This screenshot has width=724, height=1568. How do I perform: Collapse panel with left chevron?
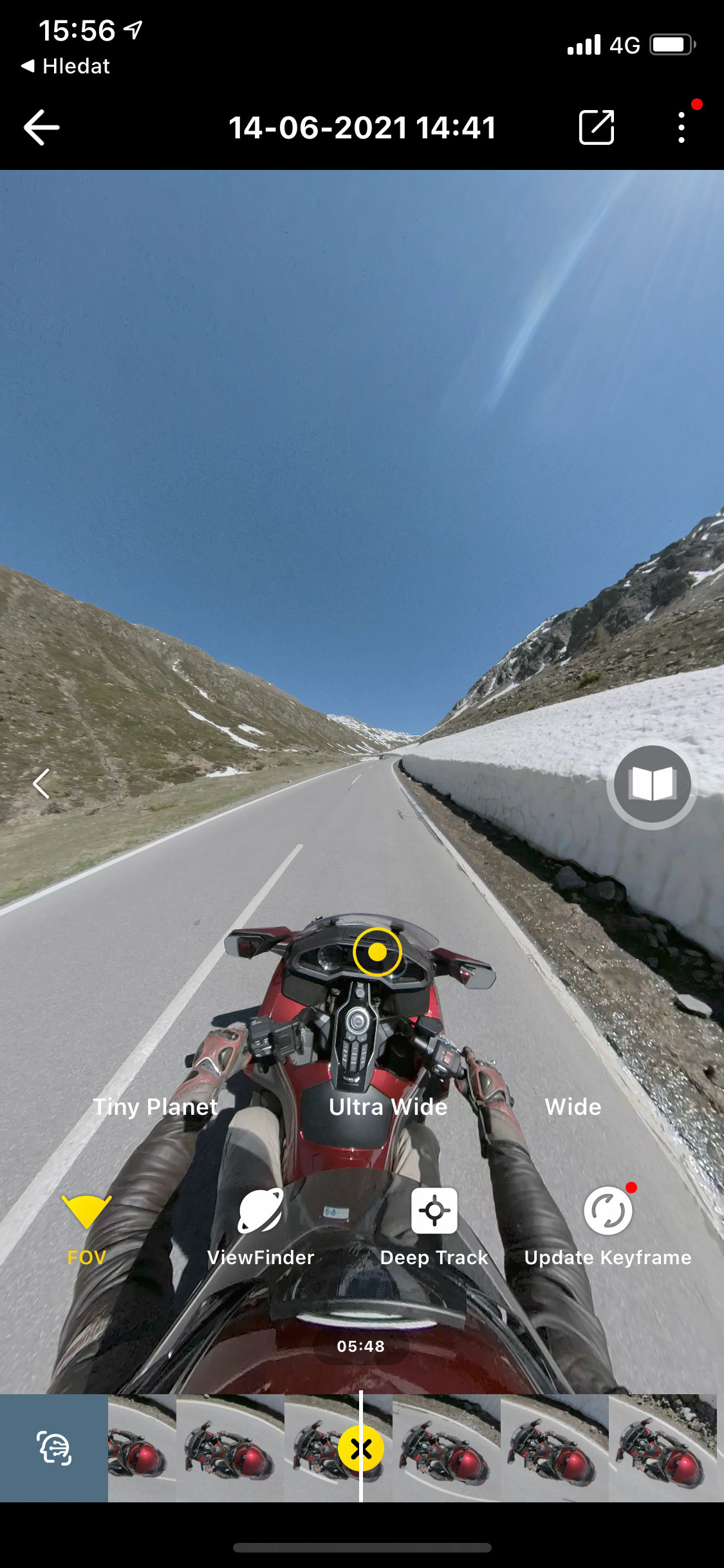41,783
